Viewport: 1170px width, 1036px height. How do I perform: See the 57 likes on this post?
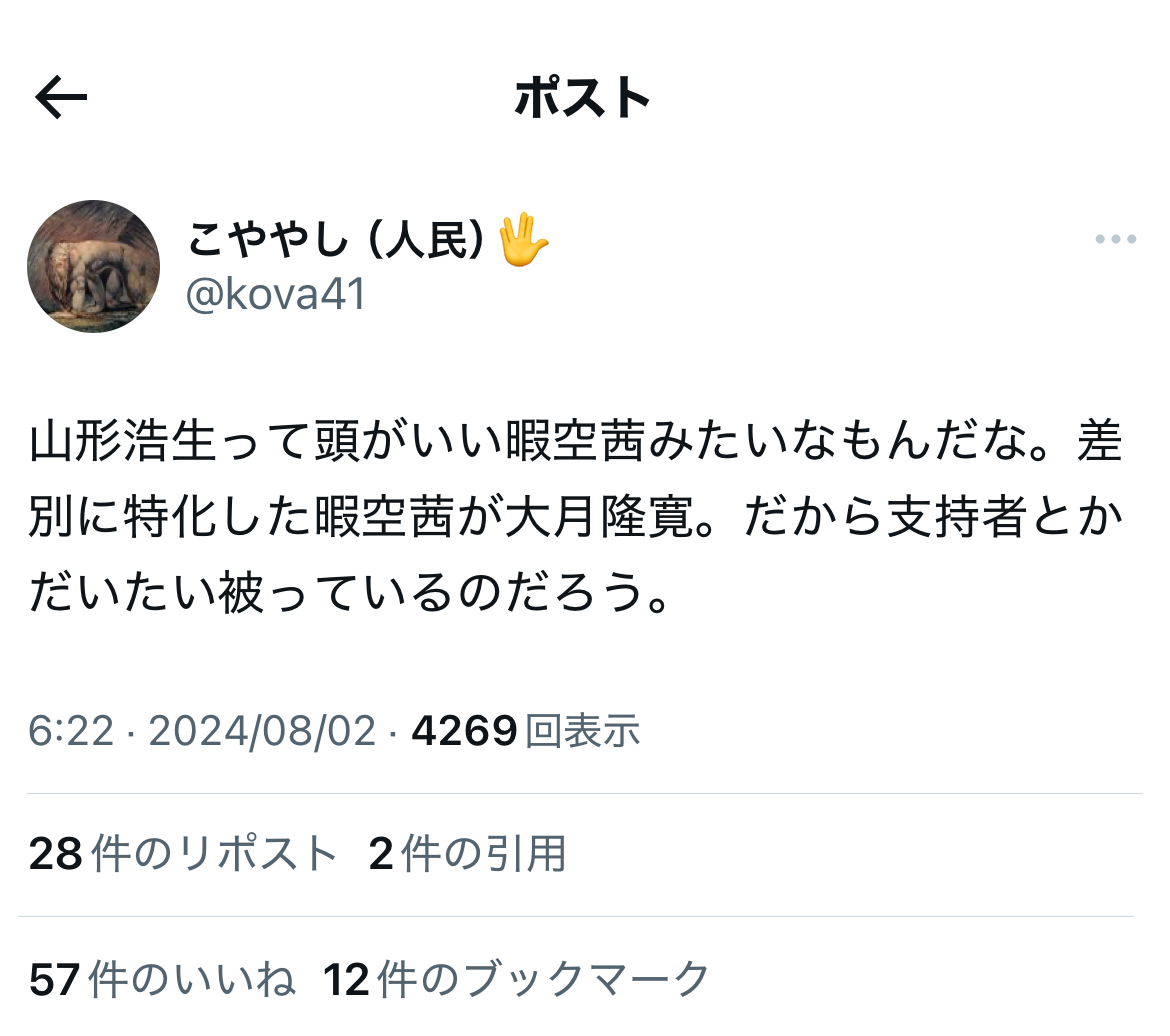tap(163, 979)
